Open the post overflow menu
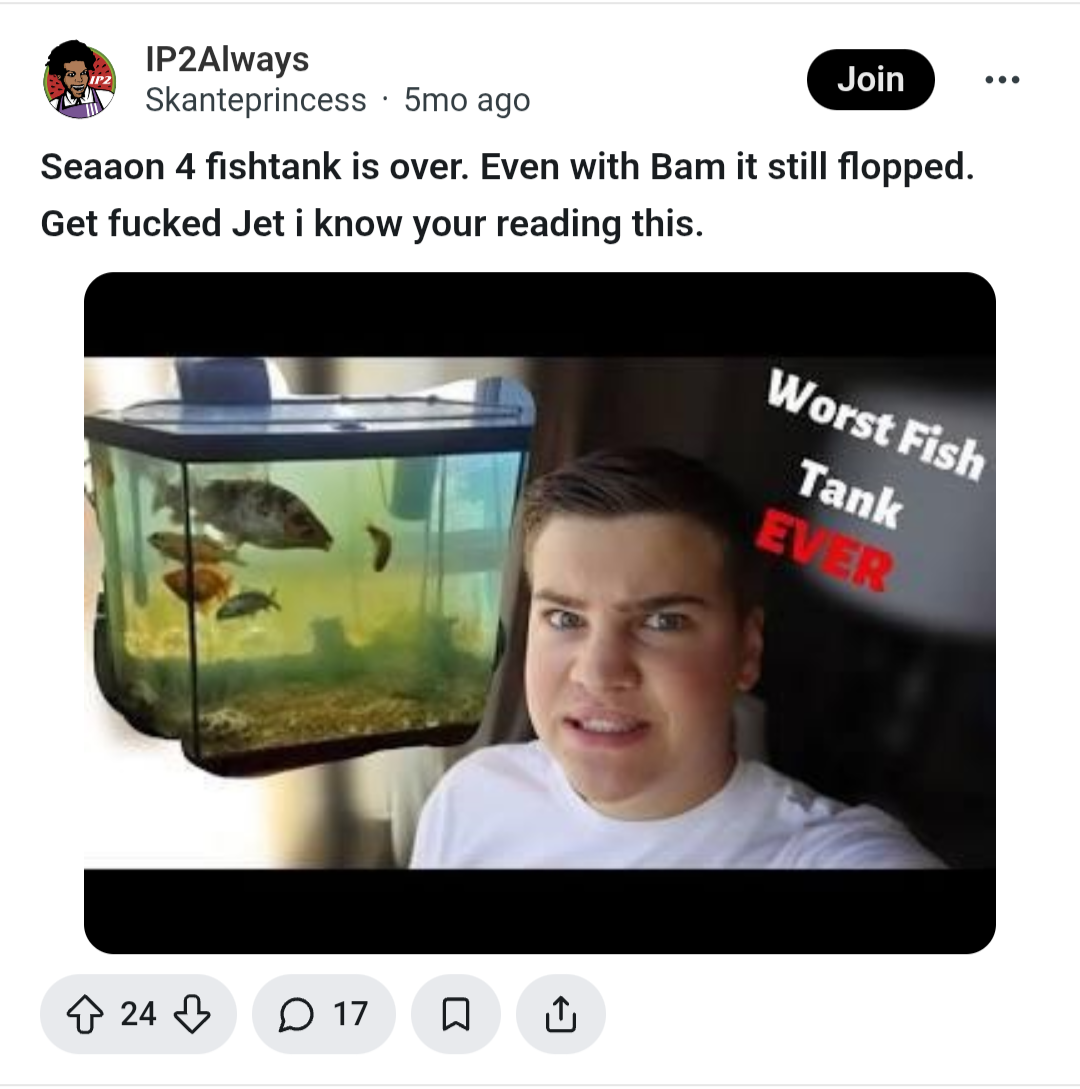The height and width of the screenshot is (1089, 1080). tap(1002, 80)
